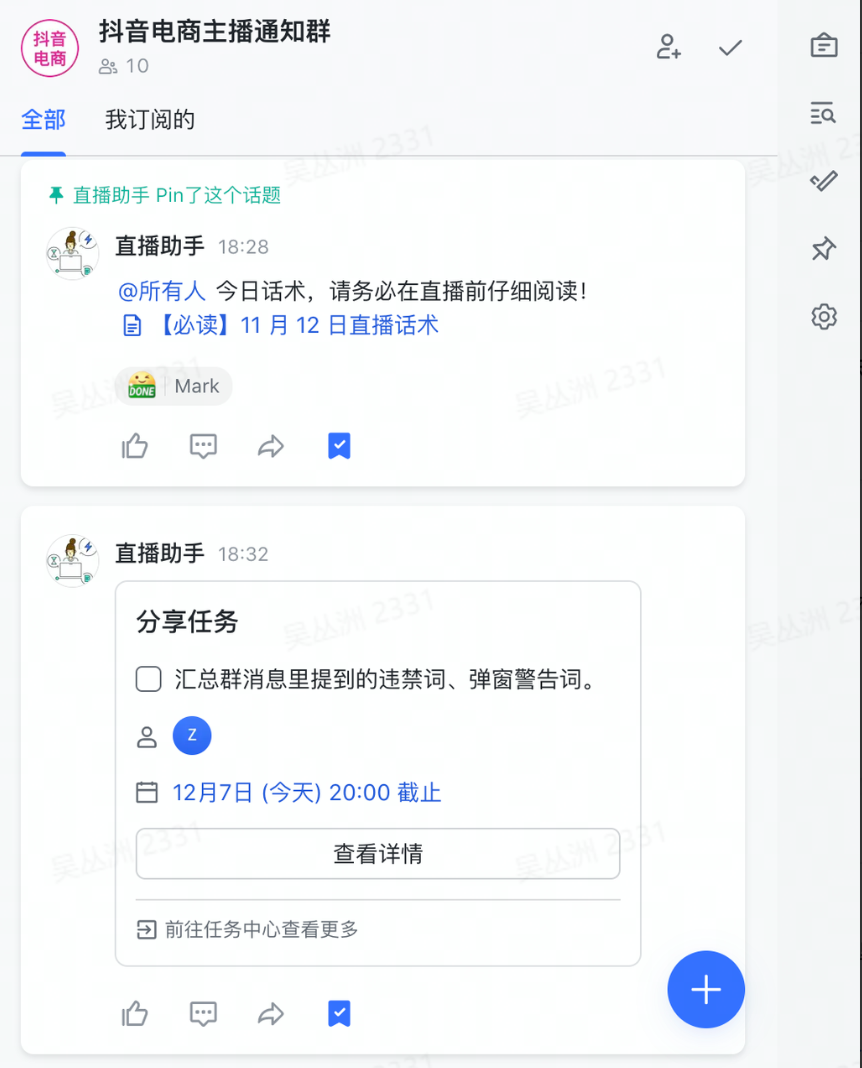Forward the 分享任务 post
This screenshot has width=862, height=1068.
271,1014
